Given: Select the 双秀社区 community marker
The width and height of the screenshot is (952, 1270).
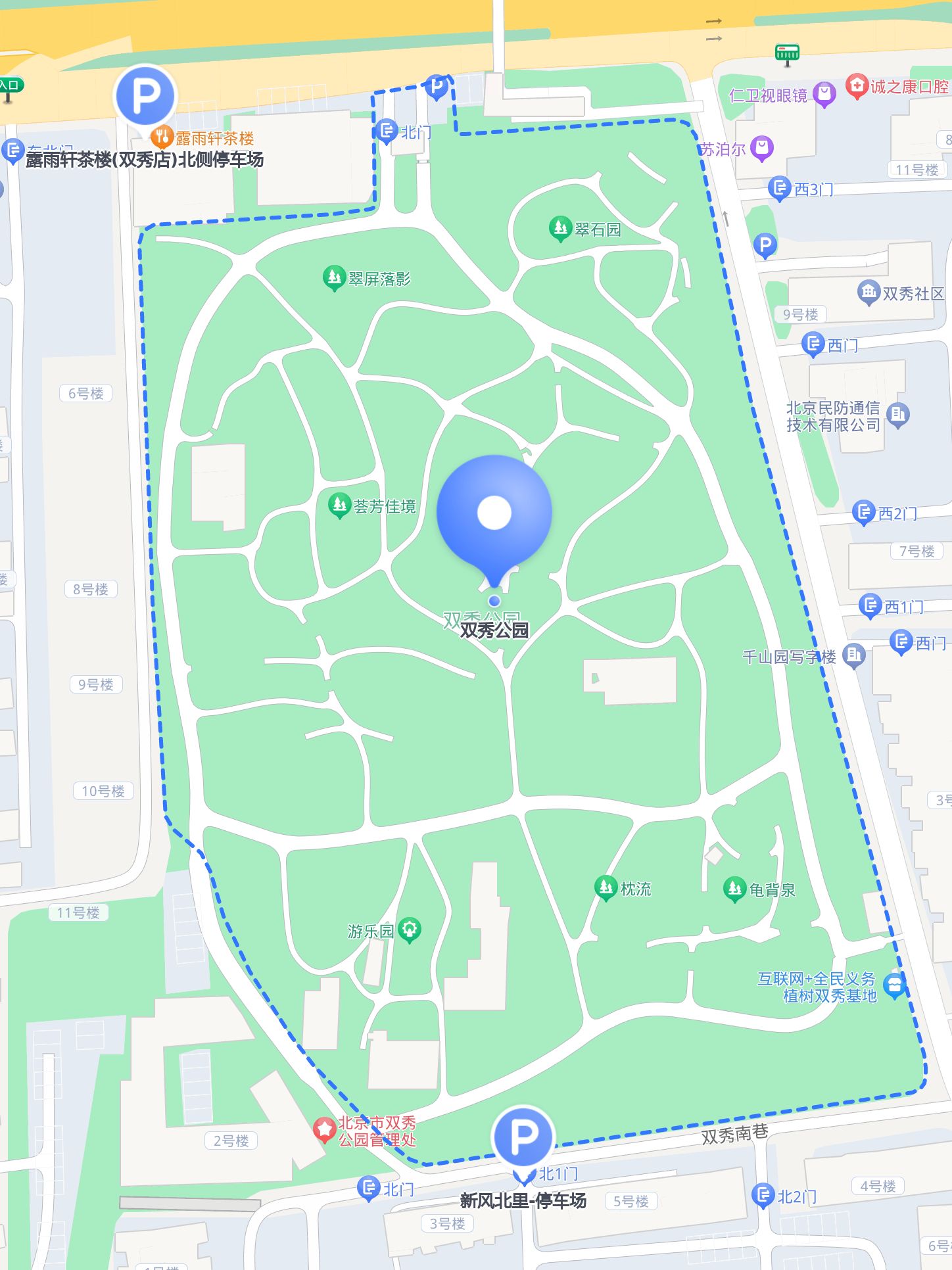Looking at the screenshot, I should pyautogui.click(x=869, y=293).
